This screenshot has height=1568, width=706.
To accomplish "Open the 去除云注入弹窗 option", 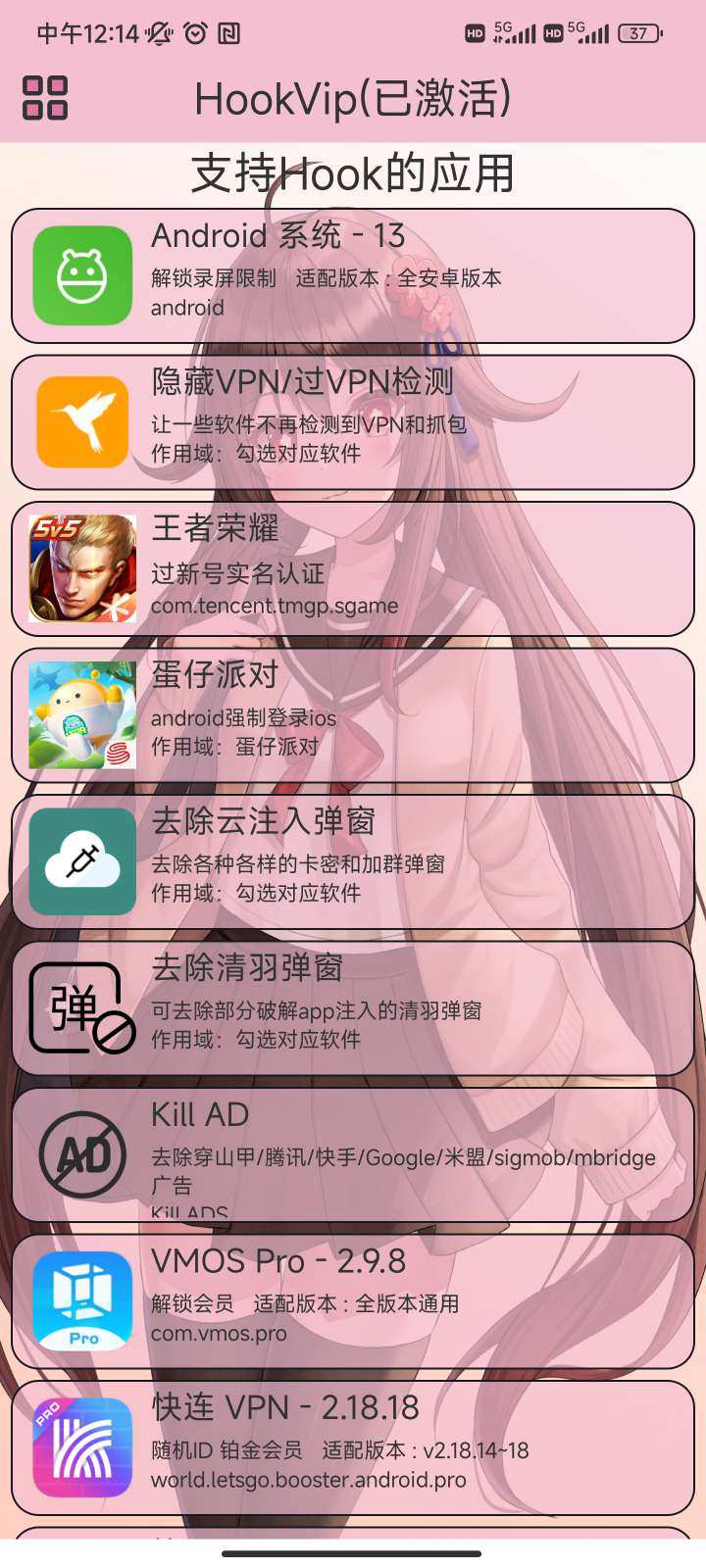I will pos(353,861).
